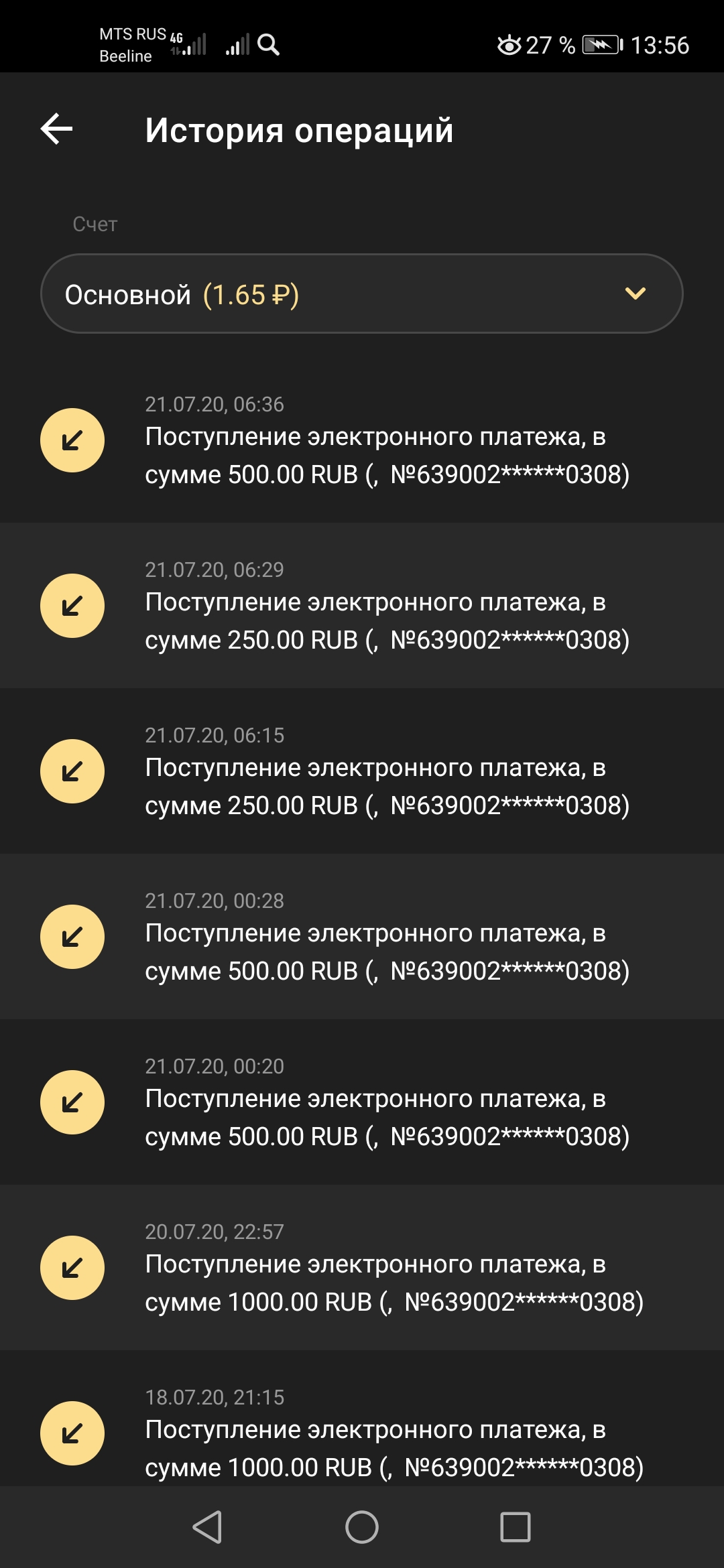Open the 21.07.20, 06:15 transaction
724x1568 pixels.
[x=362, y=771]
